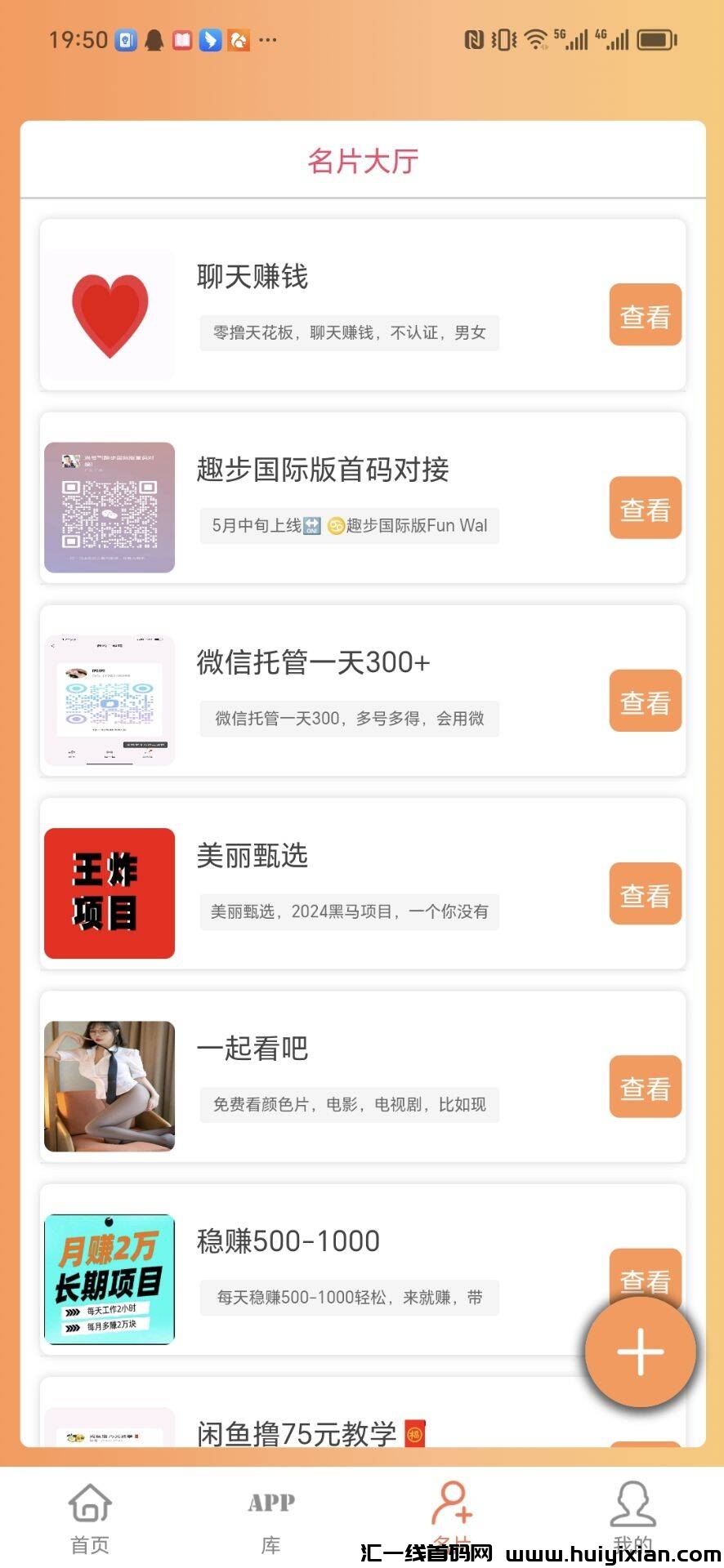
Task: Tap 查看 next to 一起看吧
Action: (645, 1086)
